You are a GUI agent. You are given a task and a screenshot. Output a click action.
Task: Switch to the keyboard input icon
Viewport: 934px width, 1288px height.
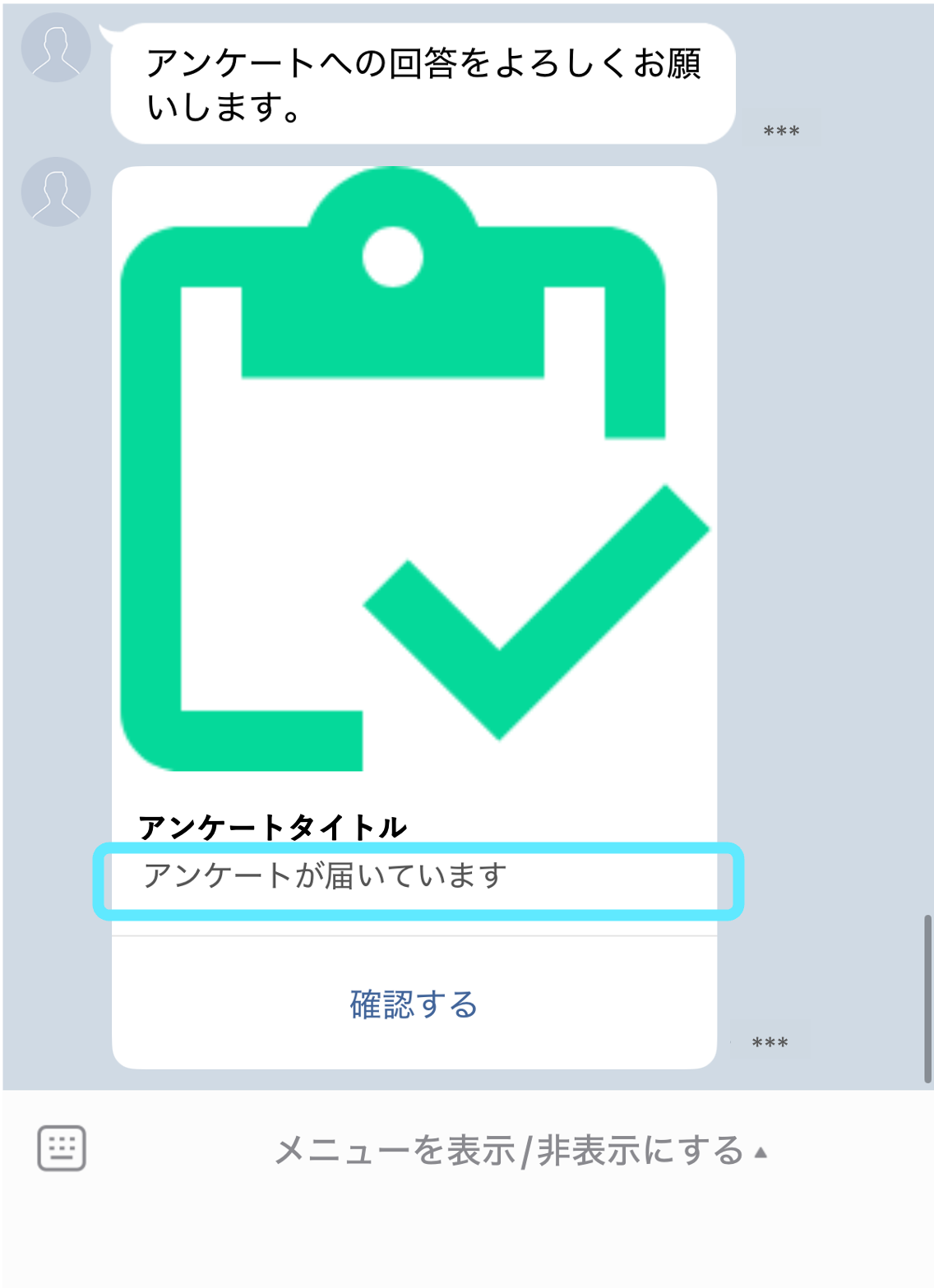point(62,1147)
